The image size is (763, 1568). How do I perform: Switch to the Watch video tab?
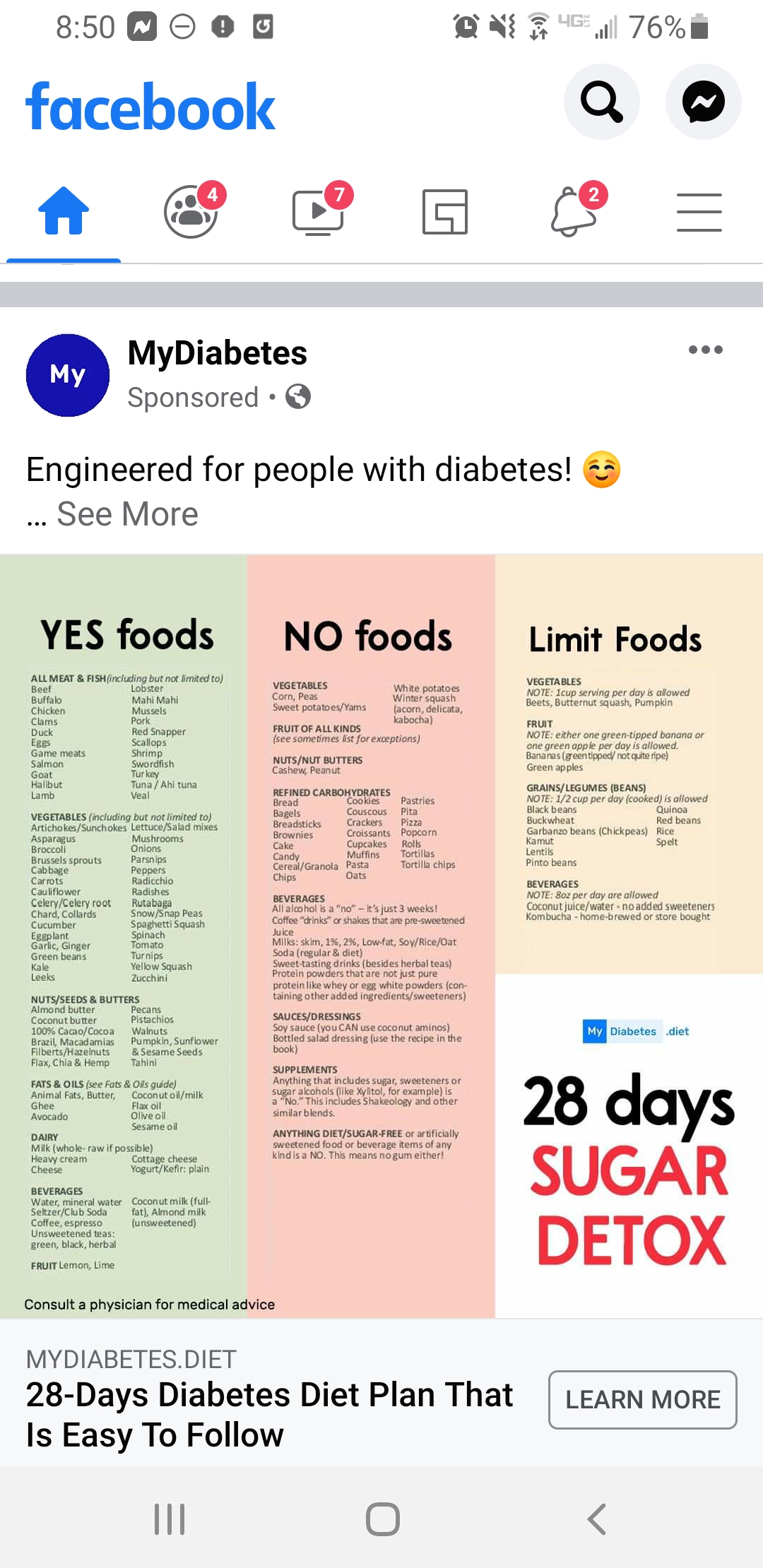point(319,210)
